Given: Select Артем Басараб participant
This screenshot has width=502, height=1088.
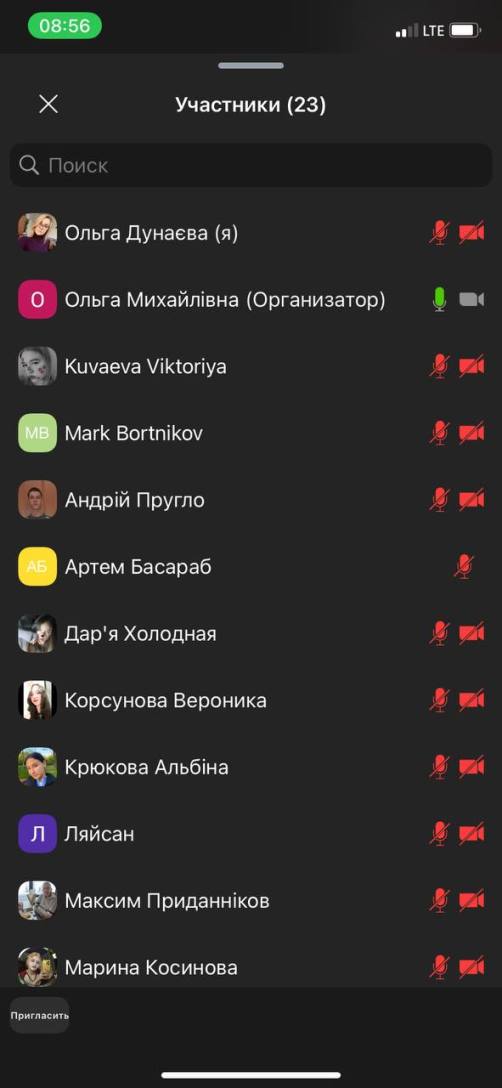Looking at the screenshot, I should [251, 567].
